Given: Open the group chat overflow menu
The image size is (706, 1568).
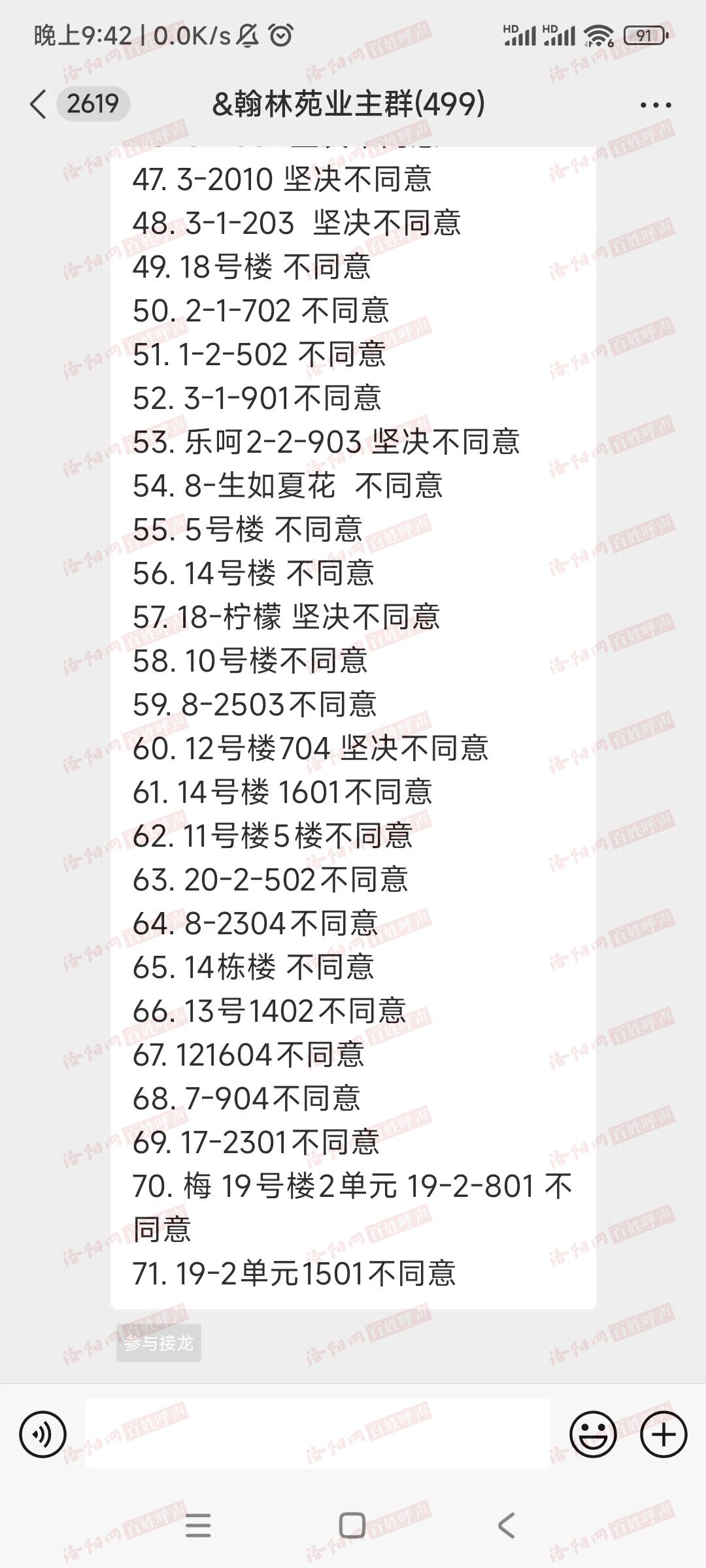Looking at the screenshot, I should (x=656, y=105).
